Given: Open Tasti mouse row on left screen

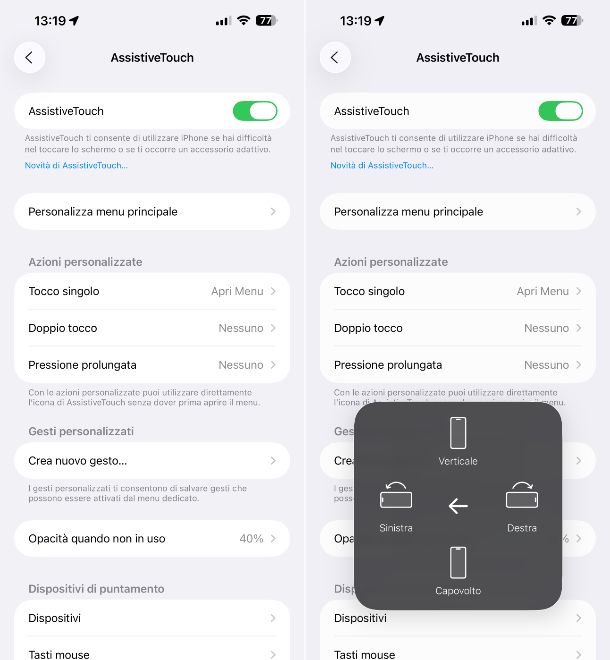Looking at the screenshot, I should tap(152, 653).
